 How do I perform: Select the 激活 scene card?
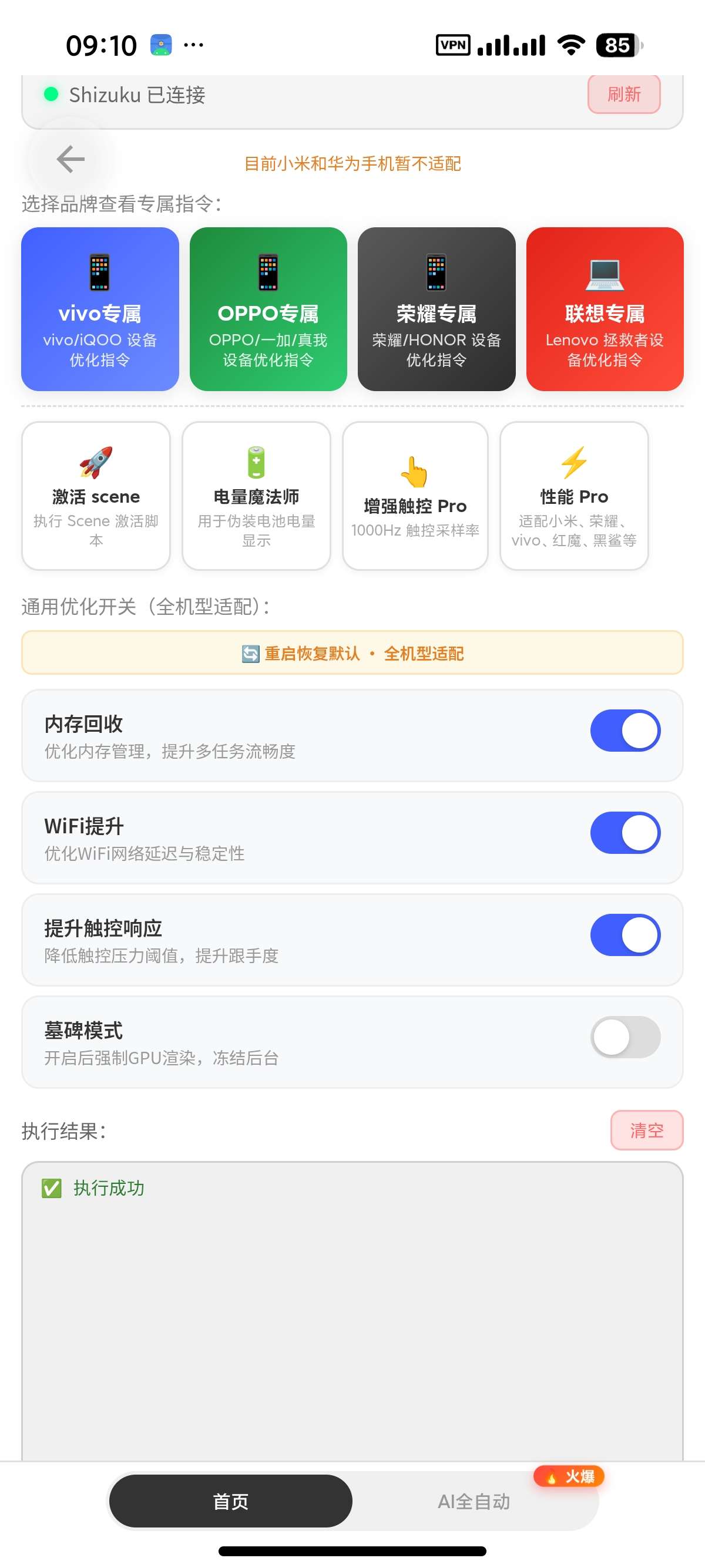[96, 496]
